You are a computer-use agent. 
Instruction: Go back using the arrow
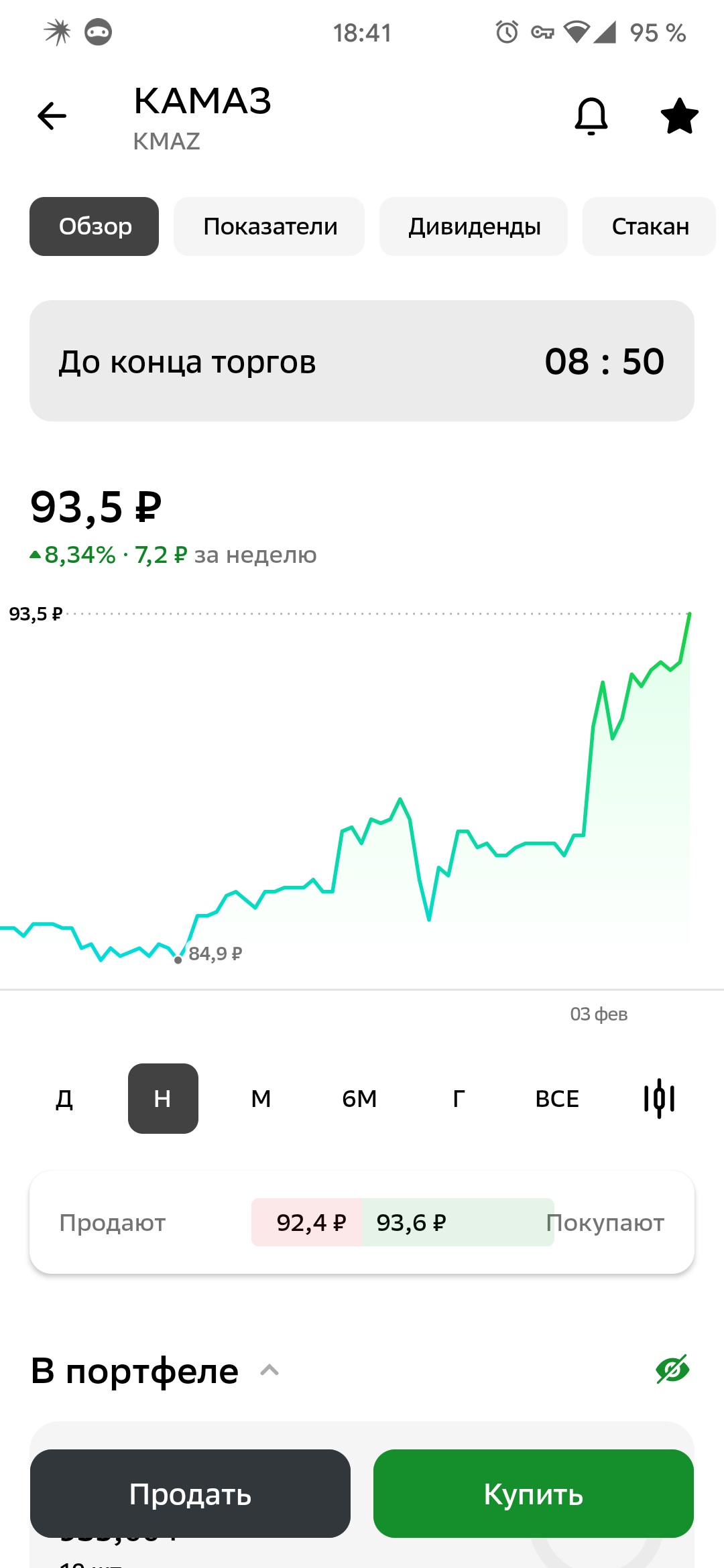[x=52, y=116]
